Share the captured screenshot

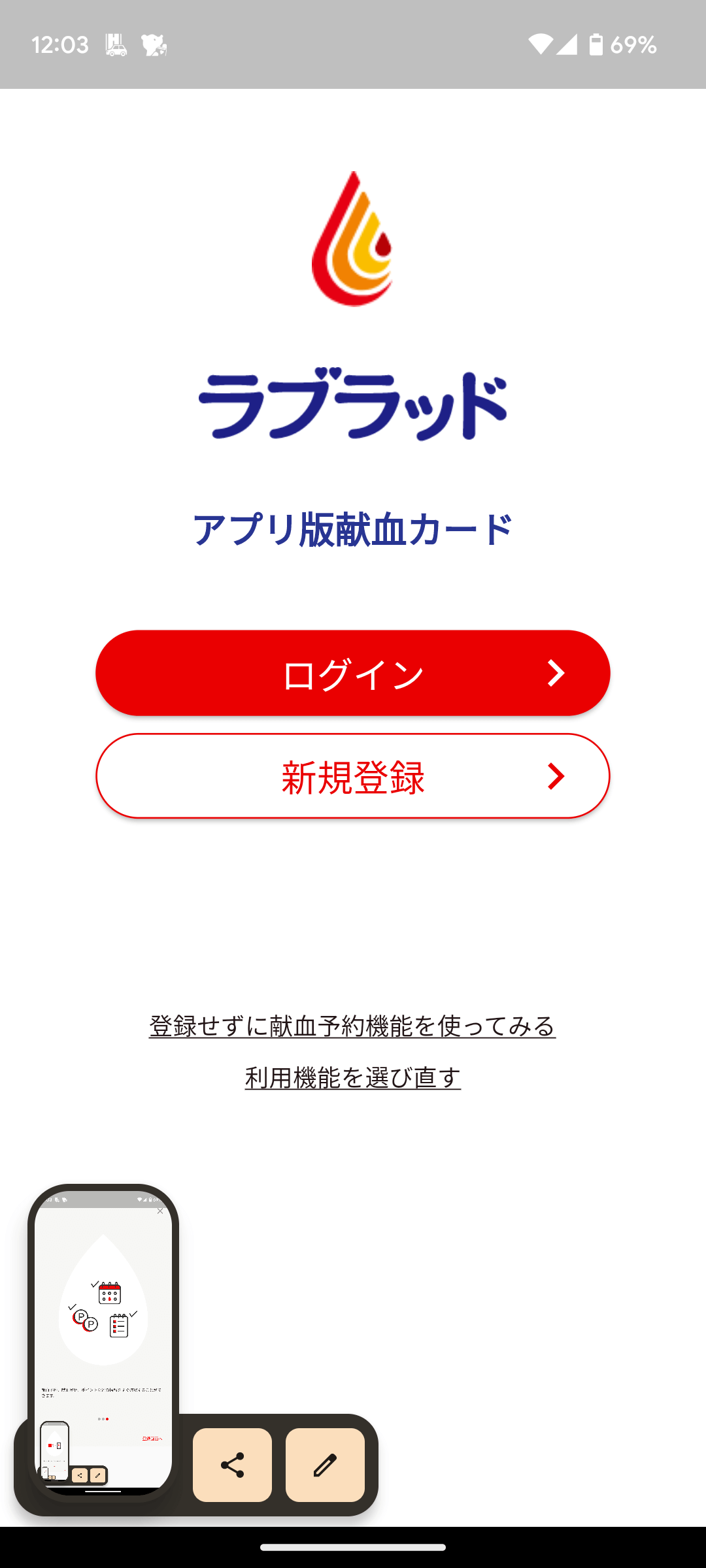coord(232,1465)
